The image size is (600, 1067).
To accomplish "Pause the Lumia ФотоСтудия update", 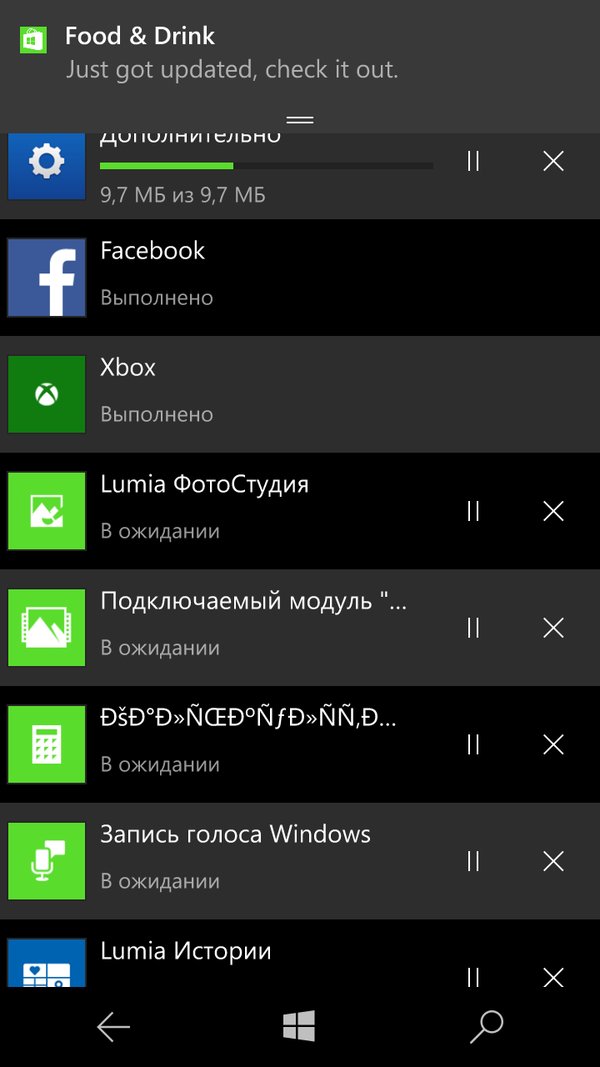I will [473, 511].
